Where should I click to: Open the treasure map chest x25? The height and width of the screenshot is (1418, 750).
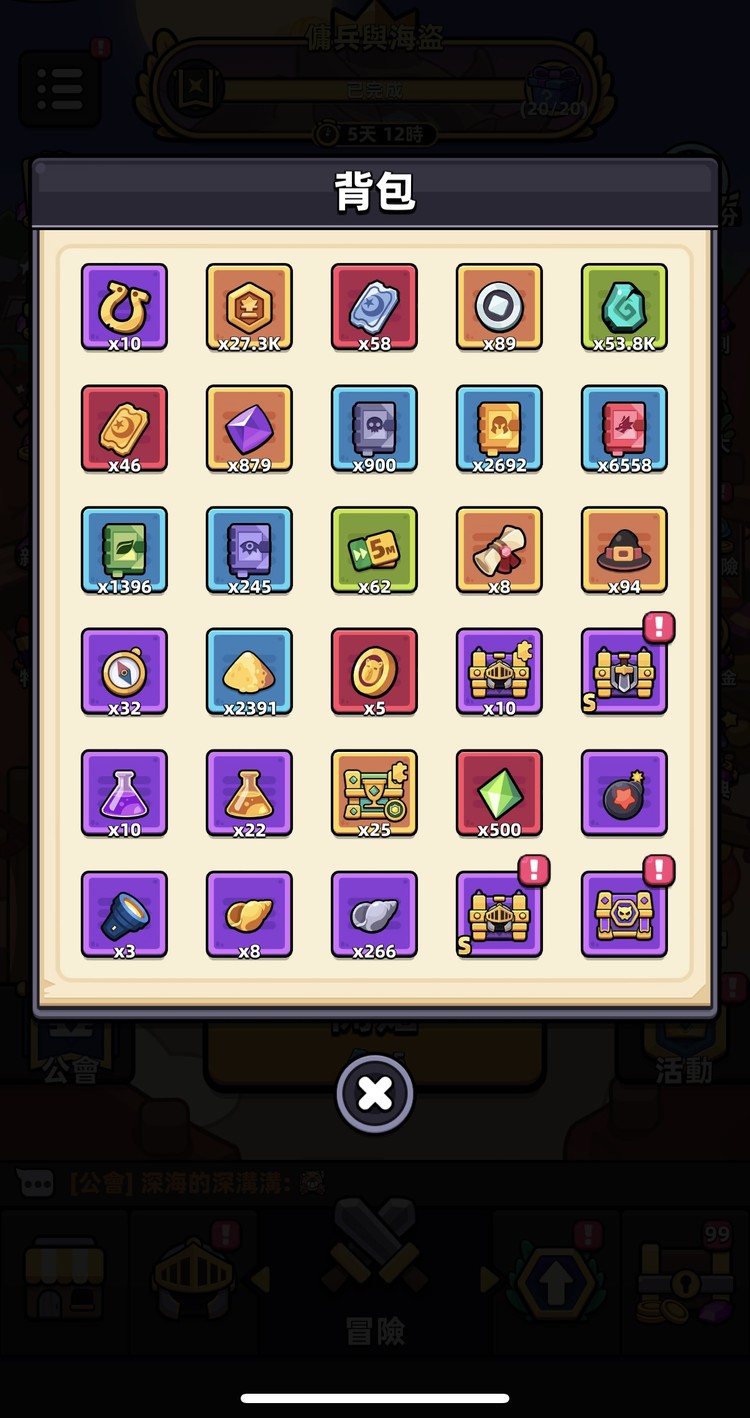tap(374, 793)
